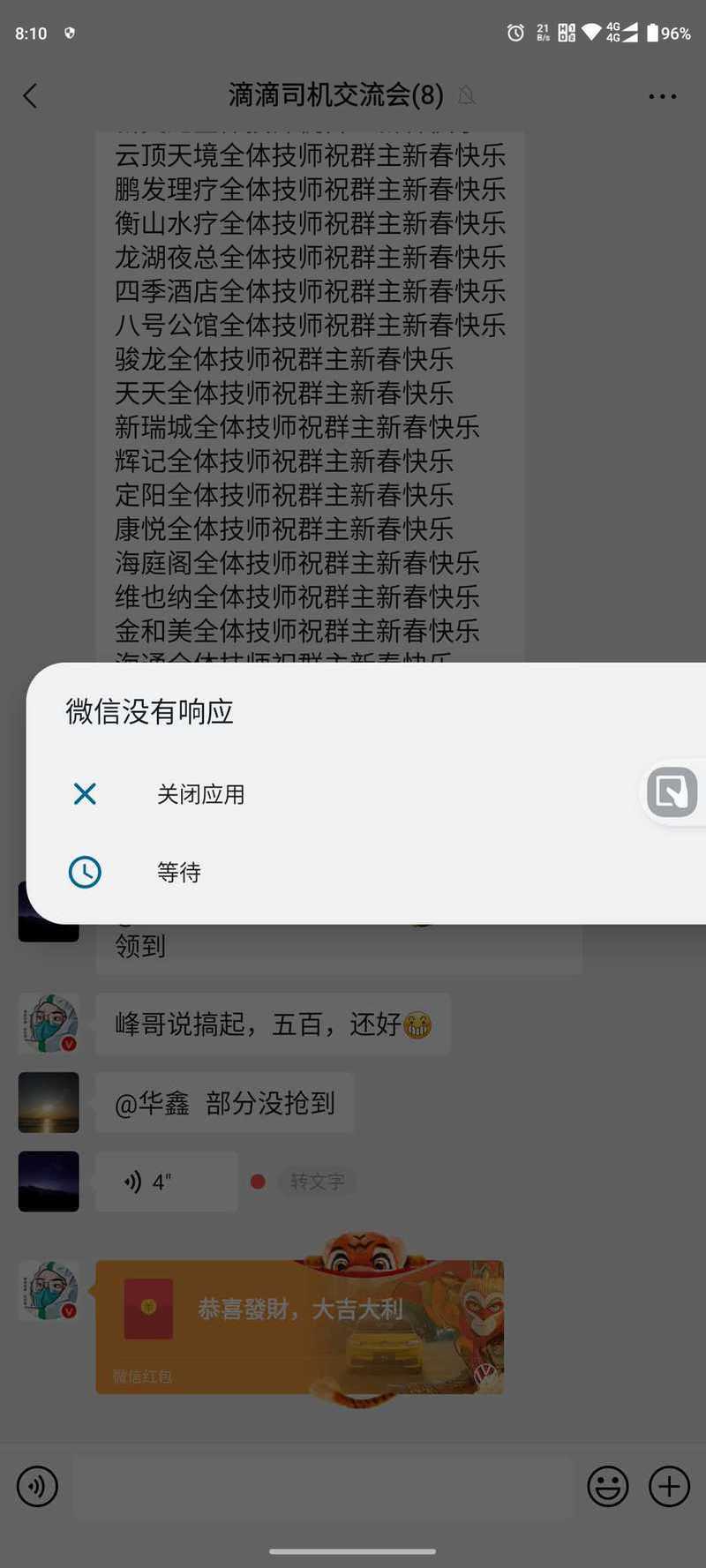Switch to voice input mode
The width and height of the screenshot is (706, 1568).
[37, 1486]
